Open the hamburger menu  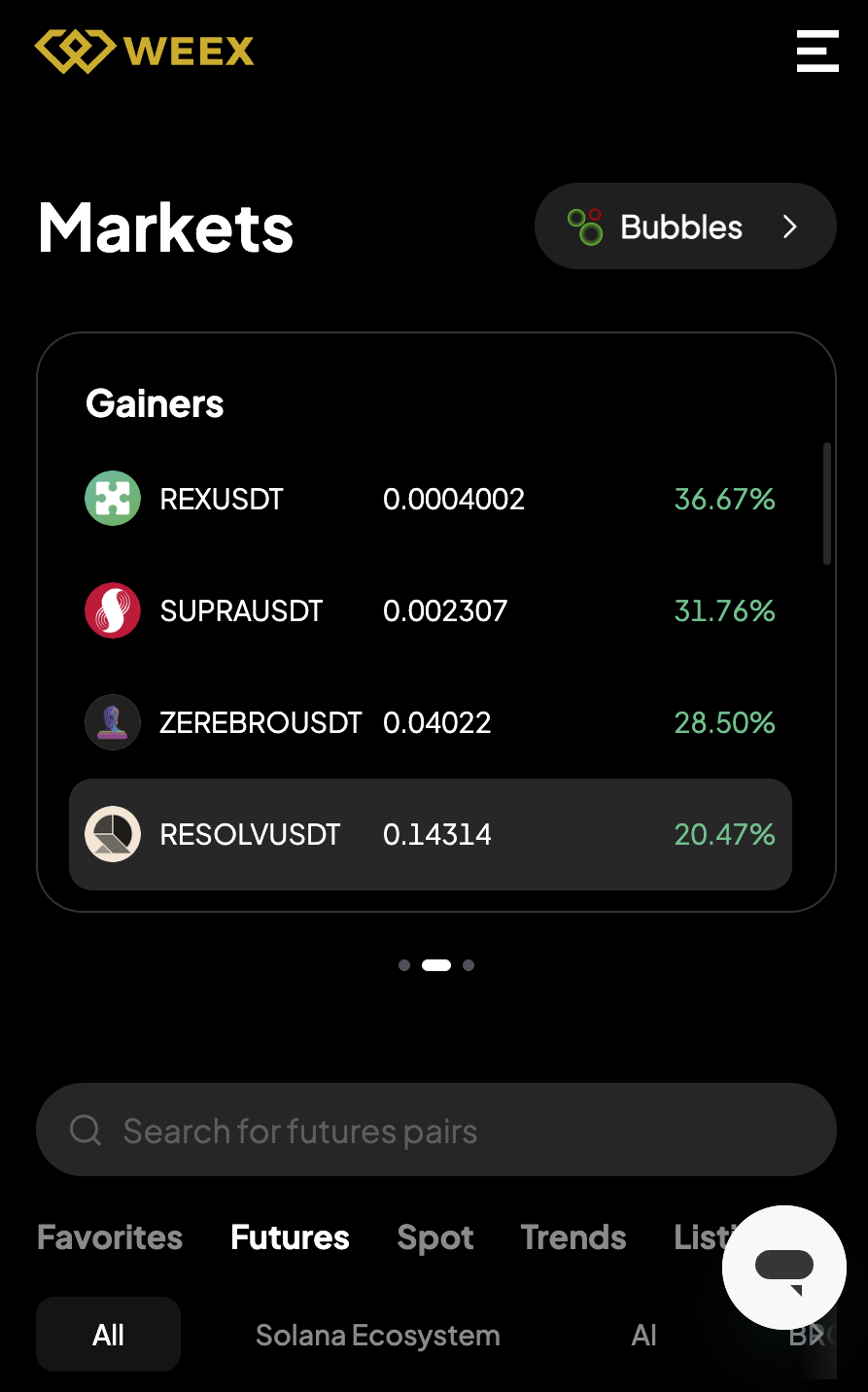point(817,51)
